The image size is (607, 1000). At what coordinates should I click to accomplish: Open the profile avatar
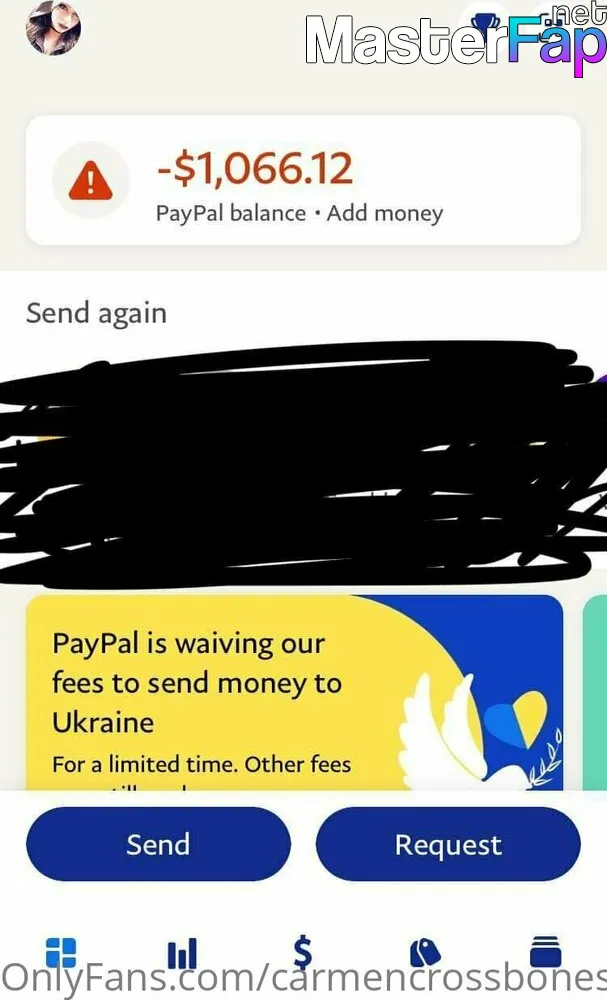53,27
